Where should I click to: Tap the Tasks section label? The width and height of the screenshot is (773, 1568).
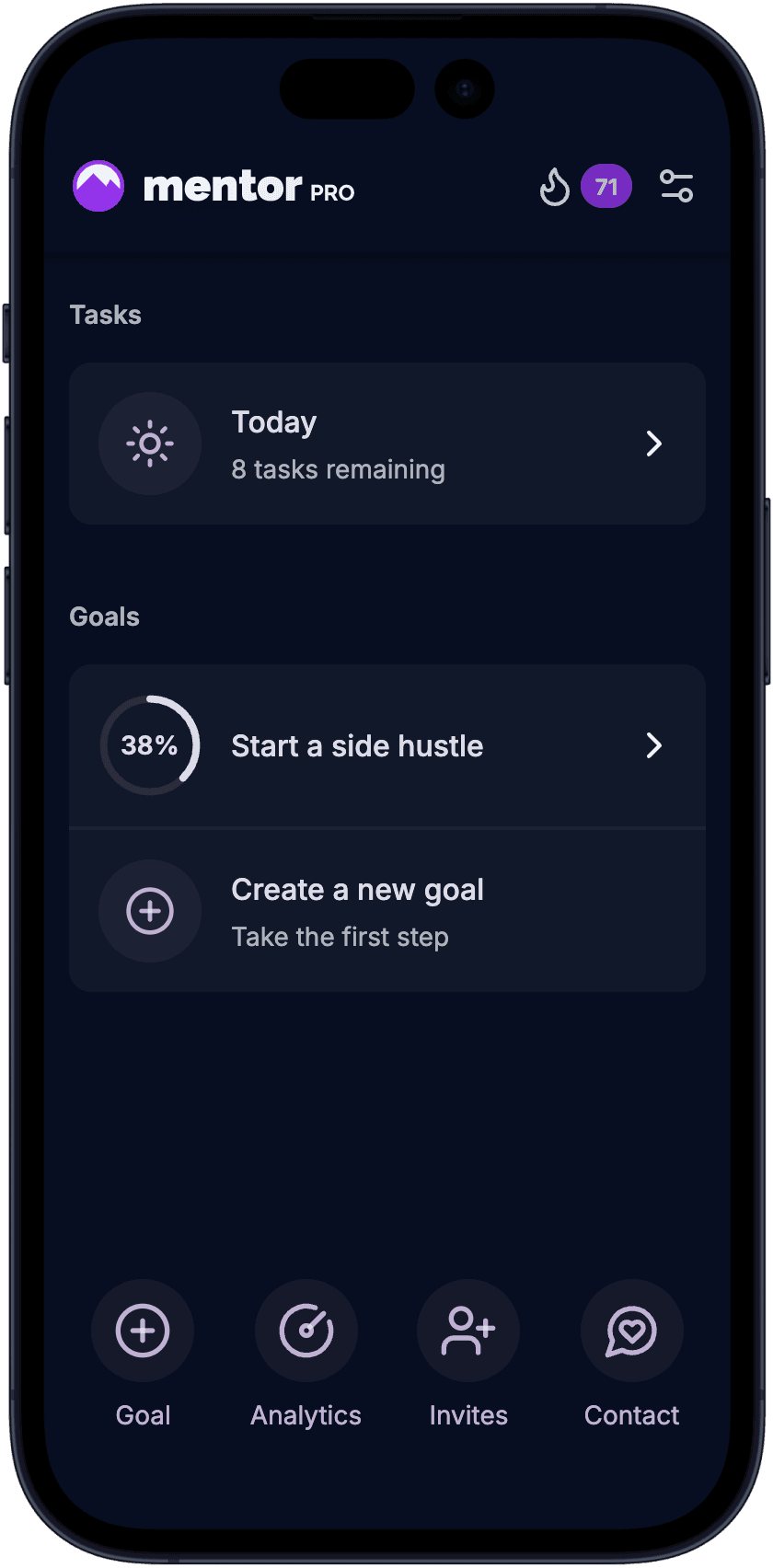click(105, 314)
